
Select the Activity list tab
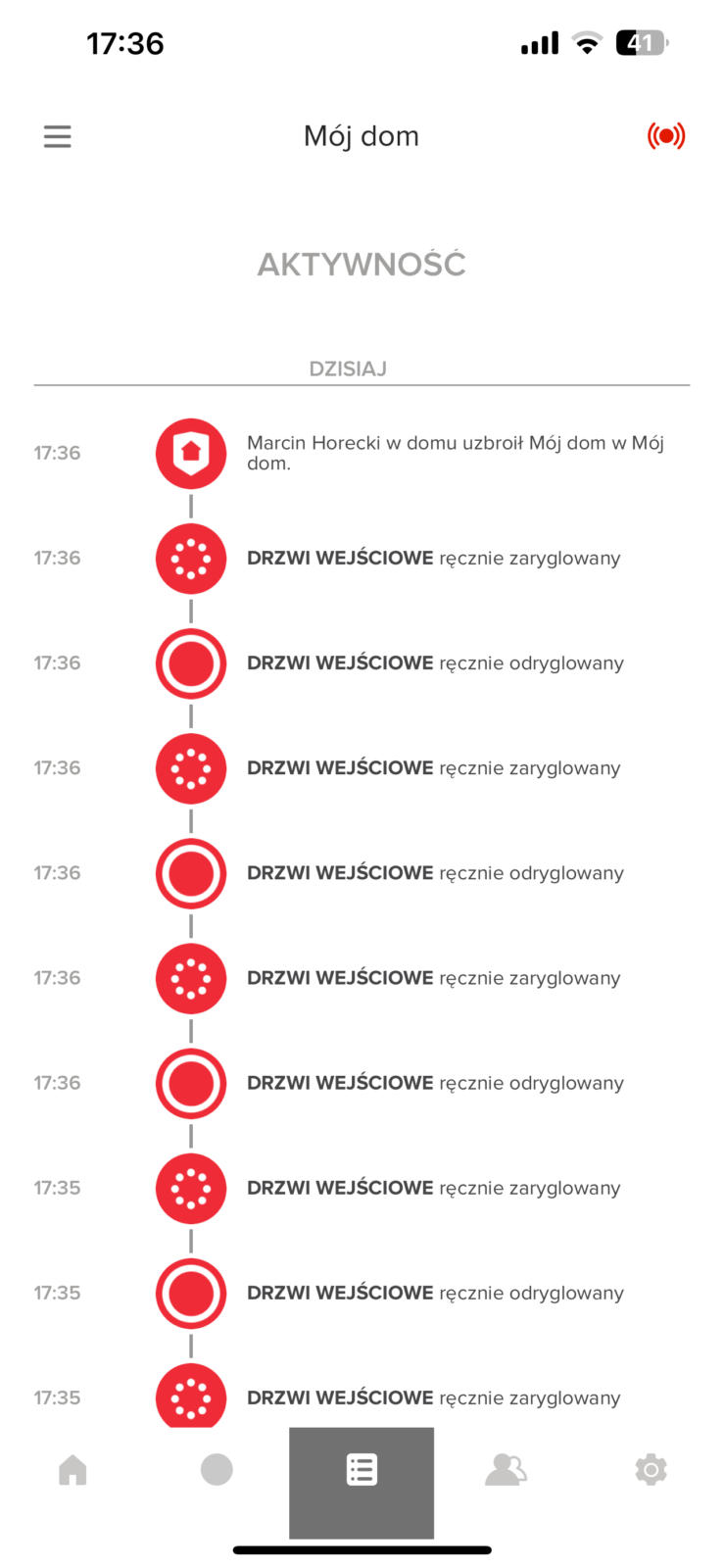point(362,1470)
